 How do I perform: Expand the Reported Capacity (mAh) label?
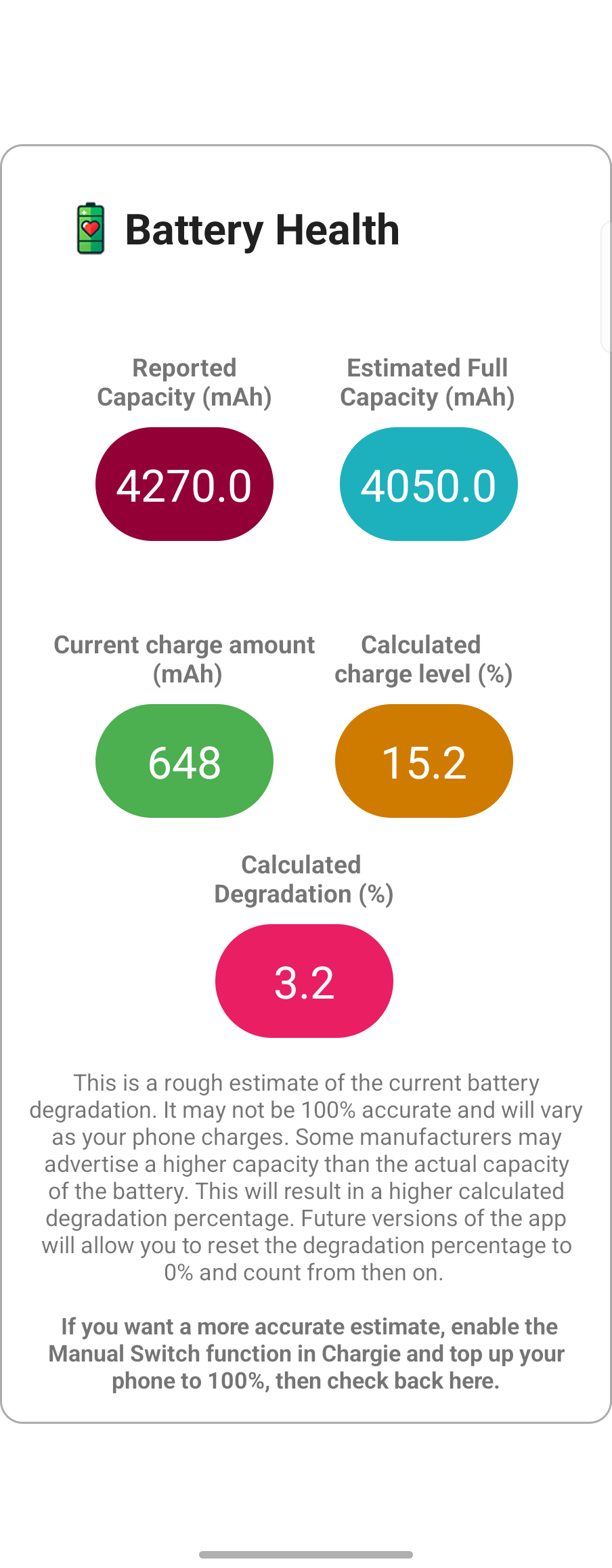pos(184,382)
